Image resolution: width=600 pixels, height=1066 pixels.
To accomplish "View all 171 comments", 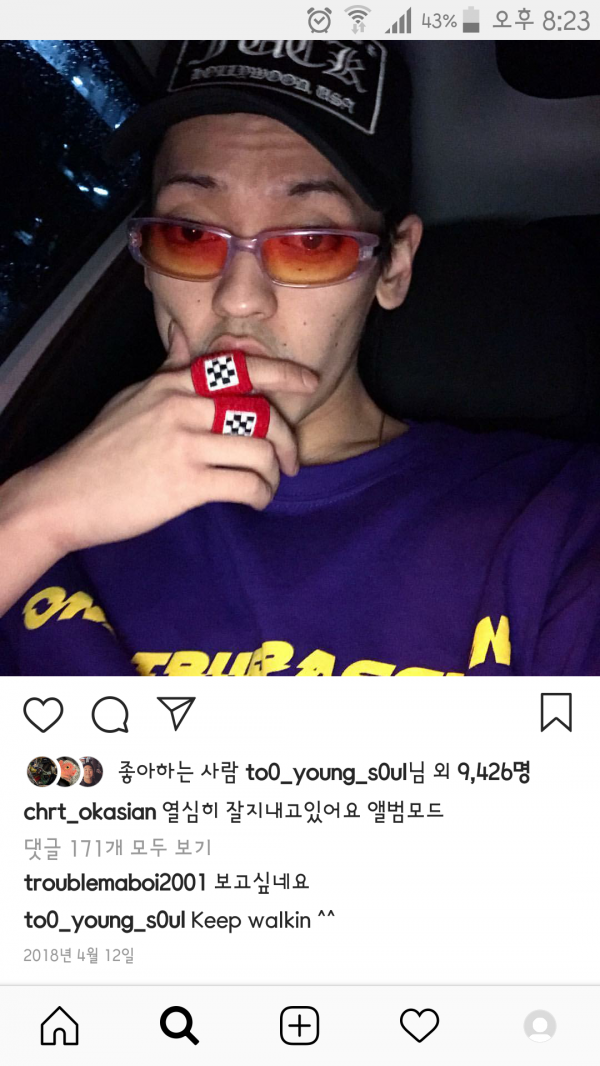I will coord(117,848).
